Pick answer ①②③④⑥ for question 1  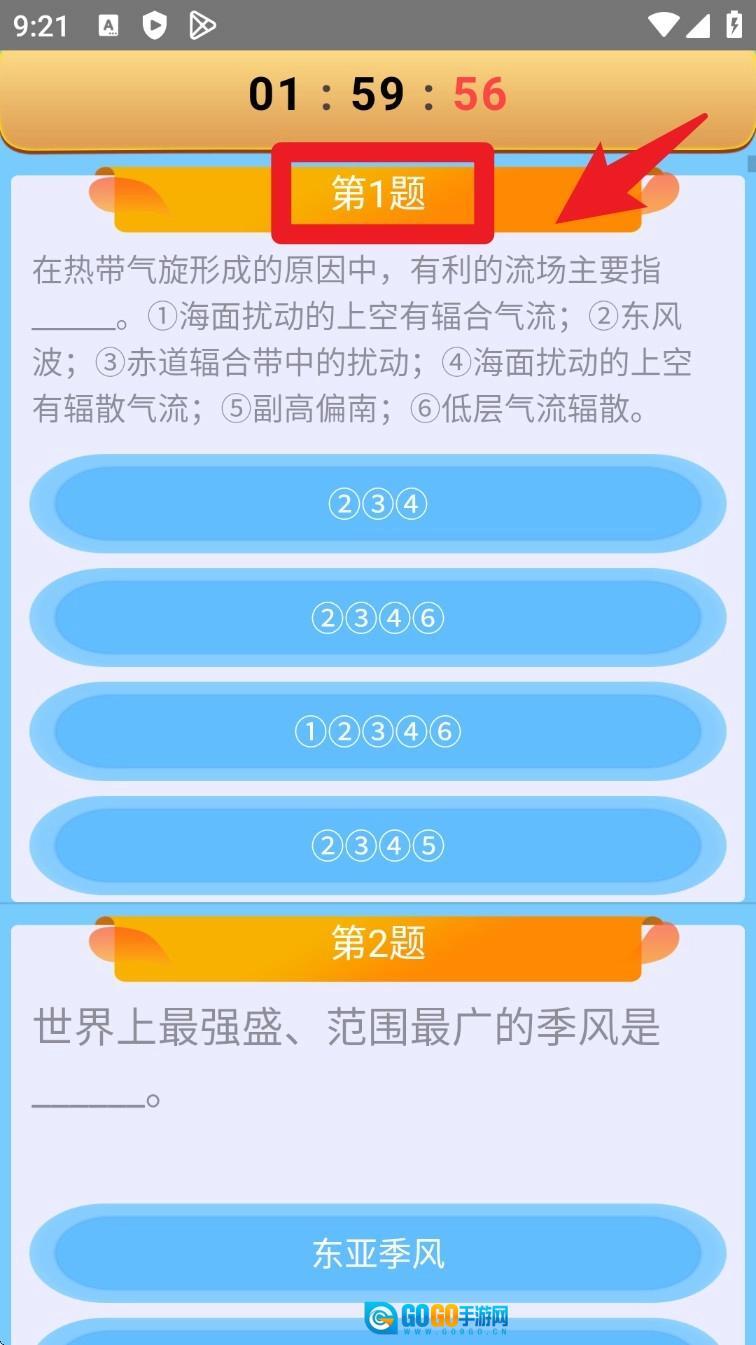click(x=378, y=732)
